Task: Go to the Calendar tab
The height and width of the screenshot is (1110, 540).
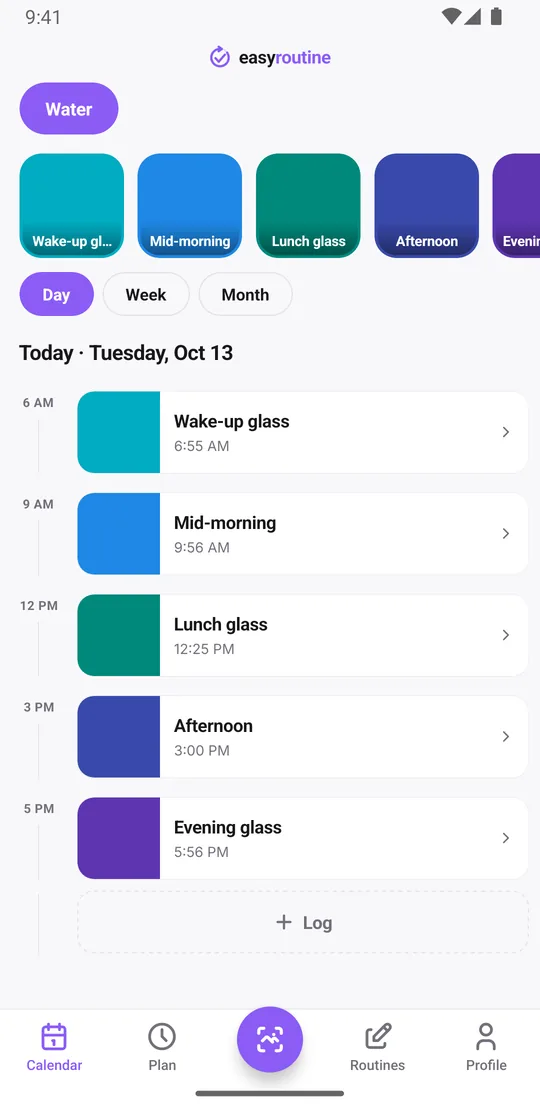Action: click(x=54, y=1048)
